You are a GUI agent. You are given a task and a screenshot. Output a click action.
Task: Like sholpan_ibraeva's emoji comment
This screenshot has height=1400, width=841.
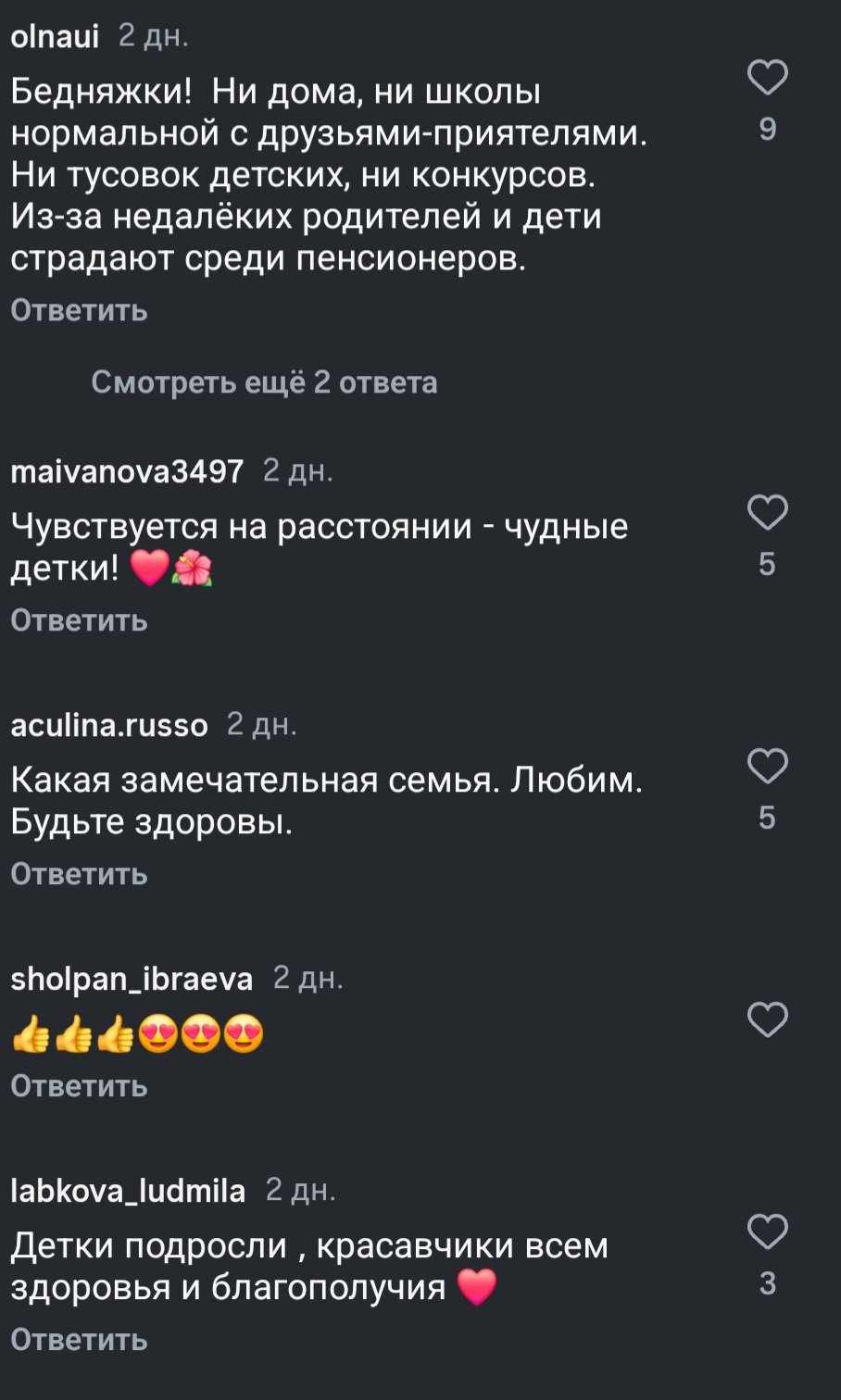click(767, 1019)
